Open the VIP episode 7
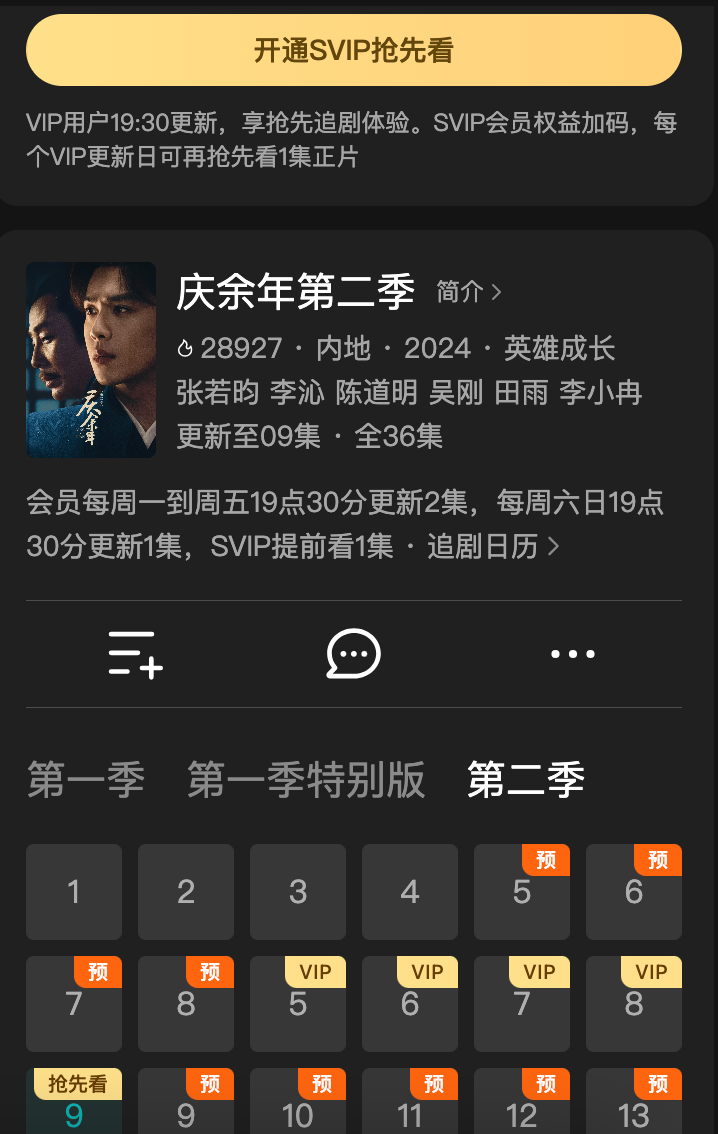718x1134 pixels. coord(522,1004)
